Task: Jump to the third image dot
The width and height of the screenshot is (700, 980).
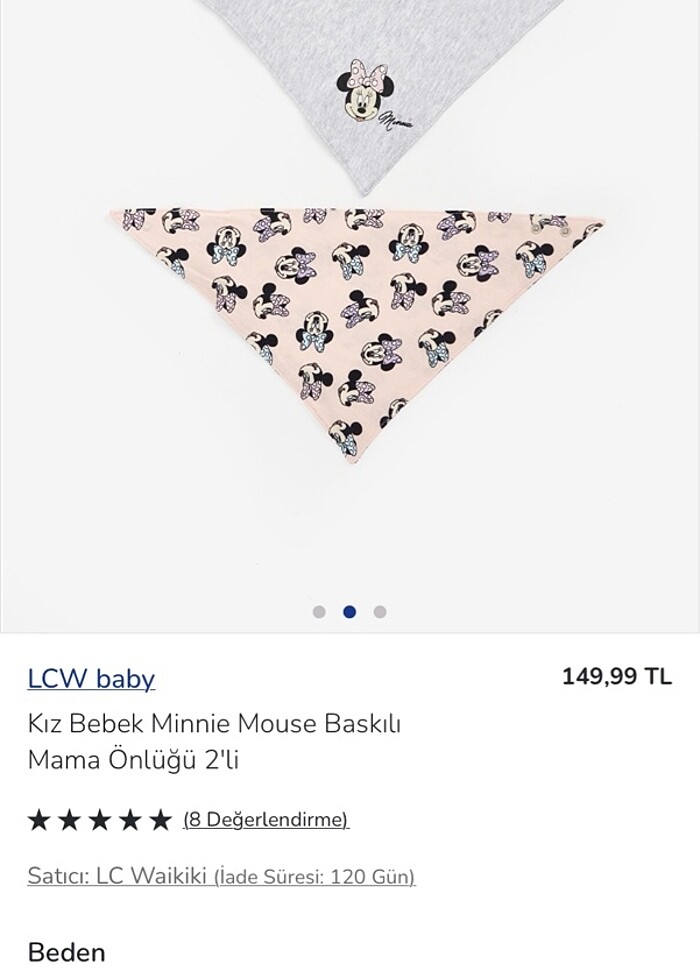Action: click(380, 612)
